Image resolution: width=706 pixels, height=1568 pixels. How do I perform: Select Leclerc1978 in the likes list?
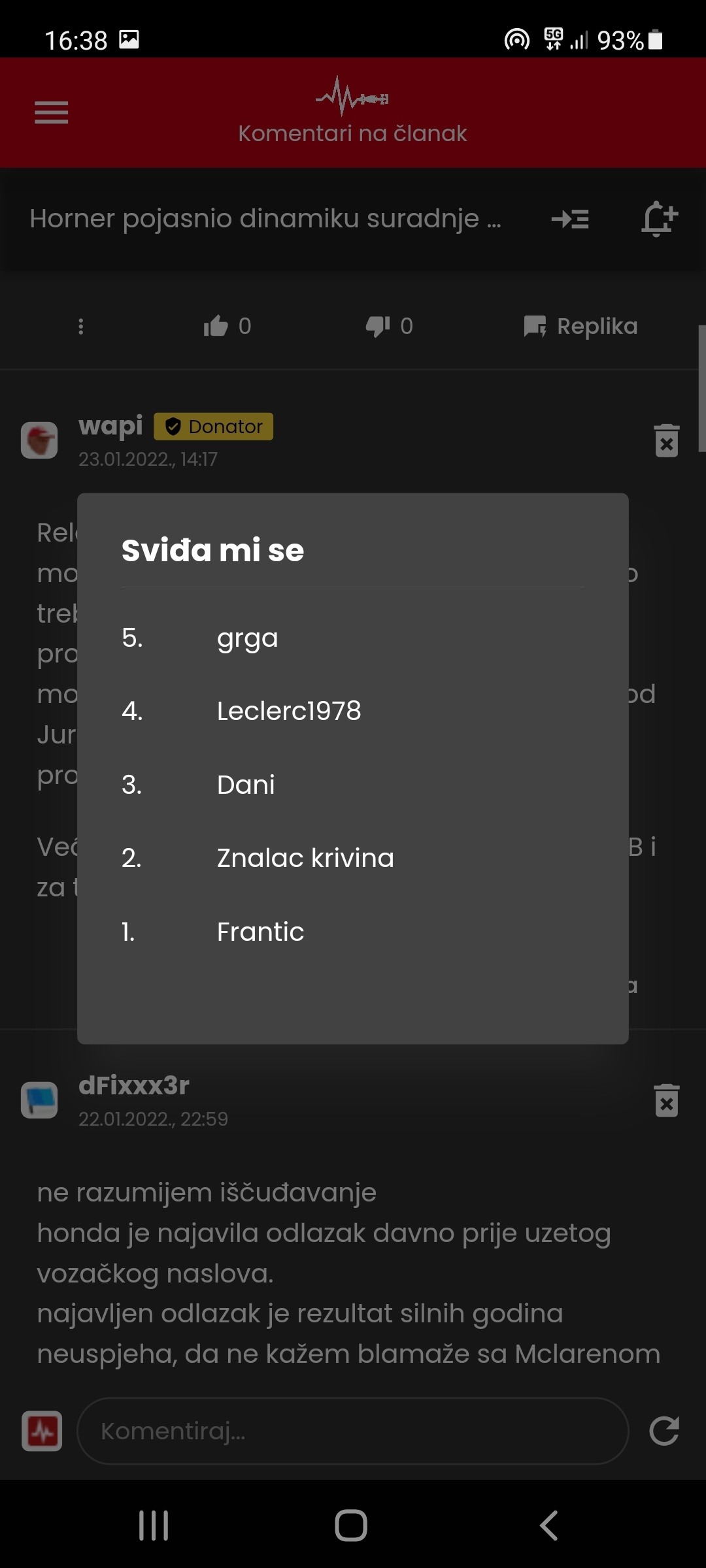[352, 711]
